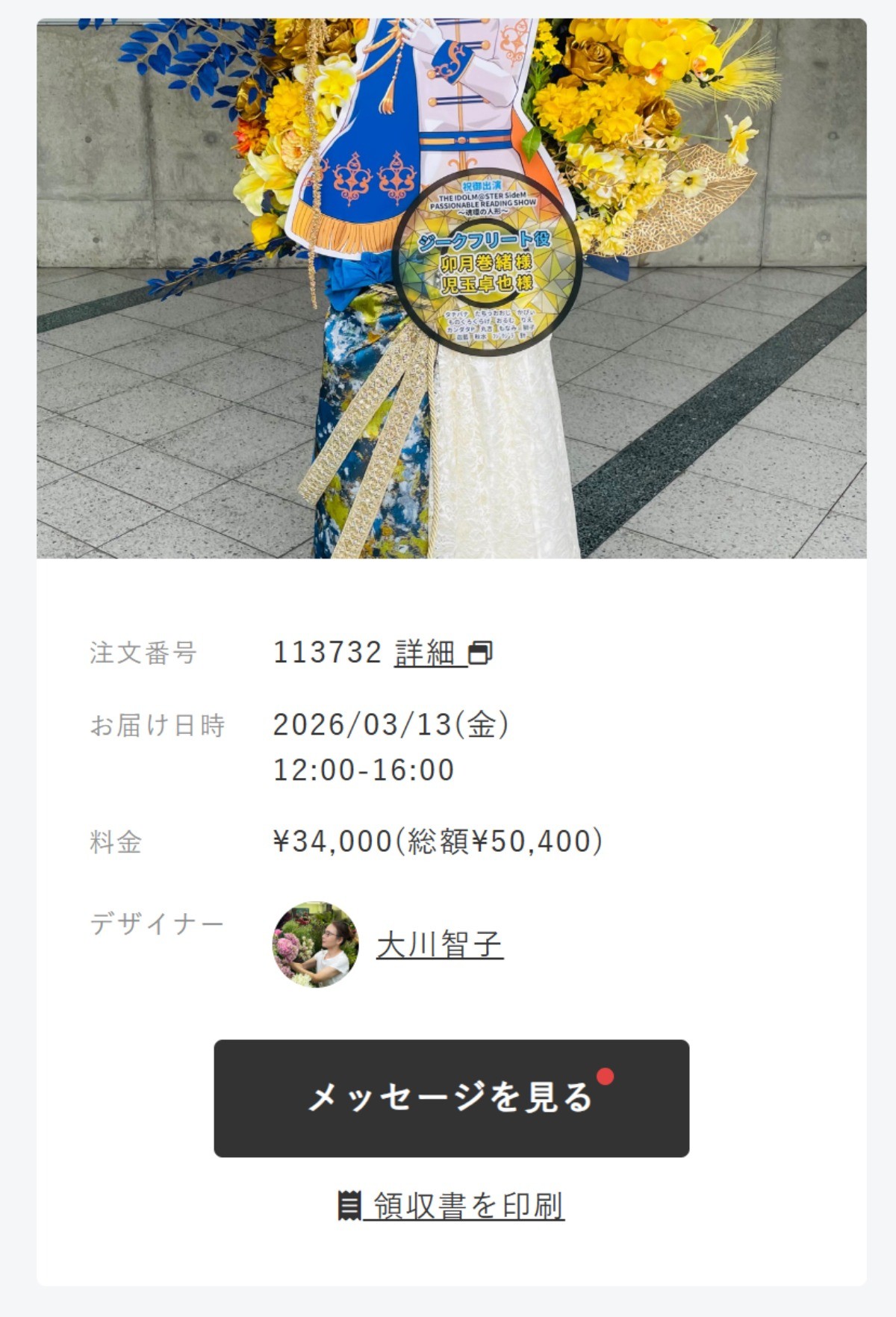Image resolution: width=896 pixels, height=1317 pixels.
Task: Open designer 大川智子 profile link
Action: [x=439, y=945]
